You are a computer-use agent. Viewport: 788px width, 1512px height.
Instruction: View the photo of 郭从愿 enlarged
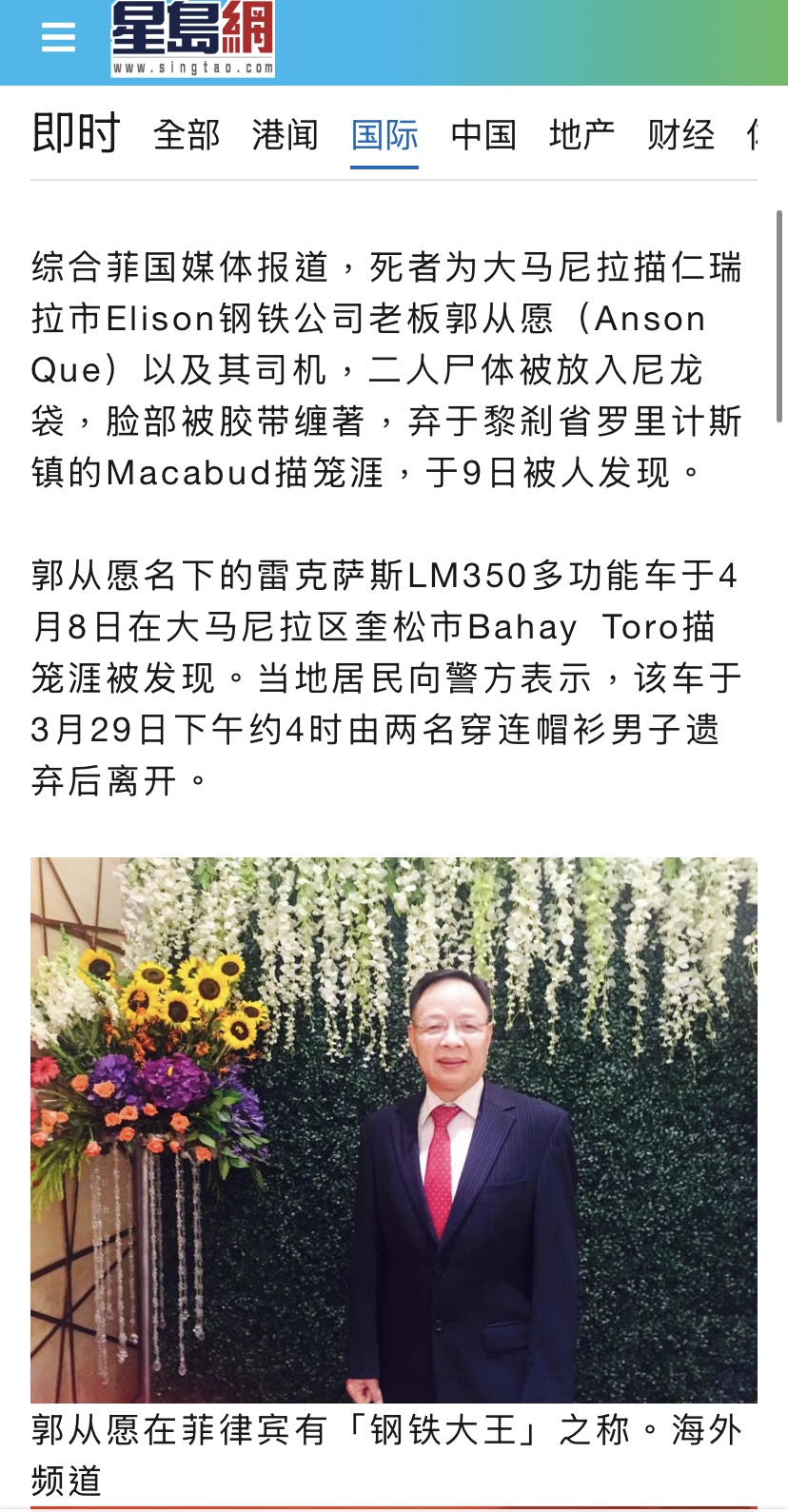coord(394,1129)
